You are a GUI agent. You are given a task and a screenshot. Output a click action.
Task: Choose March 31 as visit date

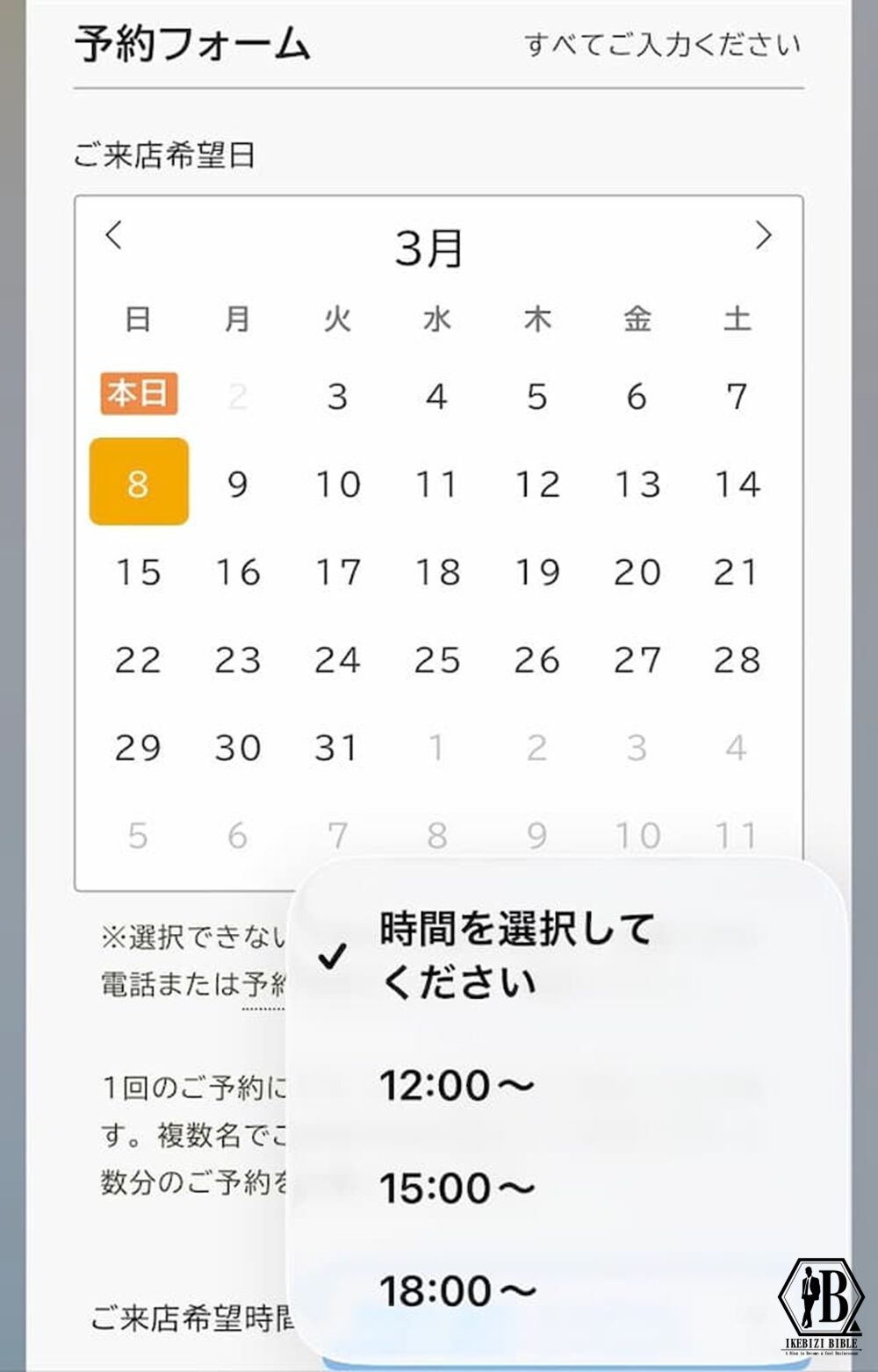(337, 748)
